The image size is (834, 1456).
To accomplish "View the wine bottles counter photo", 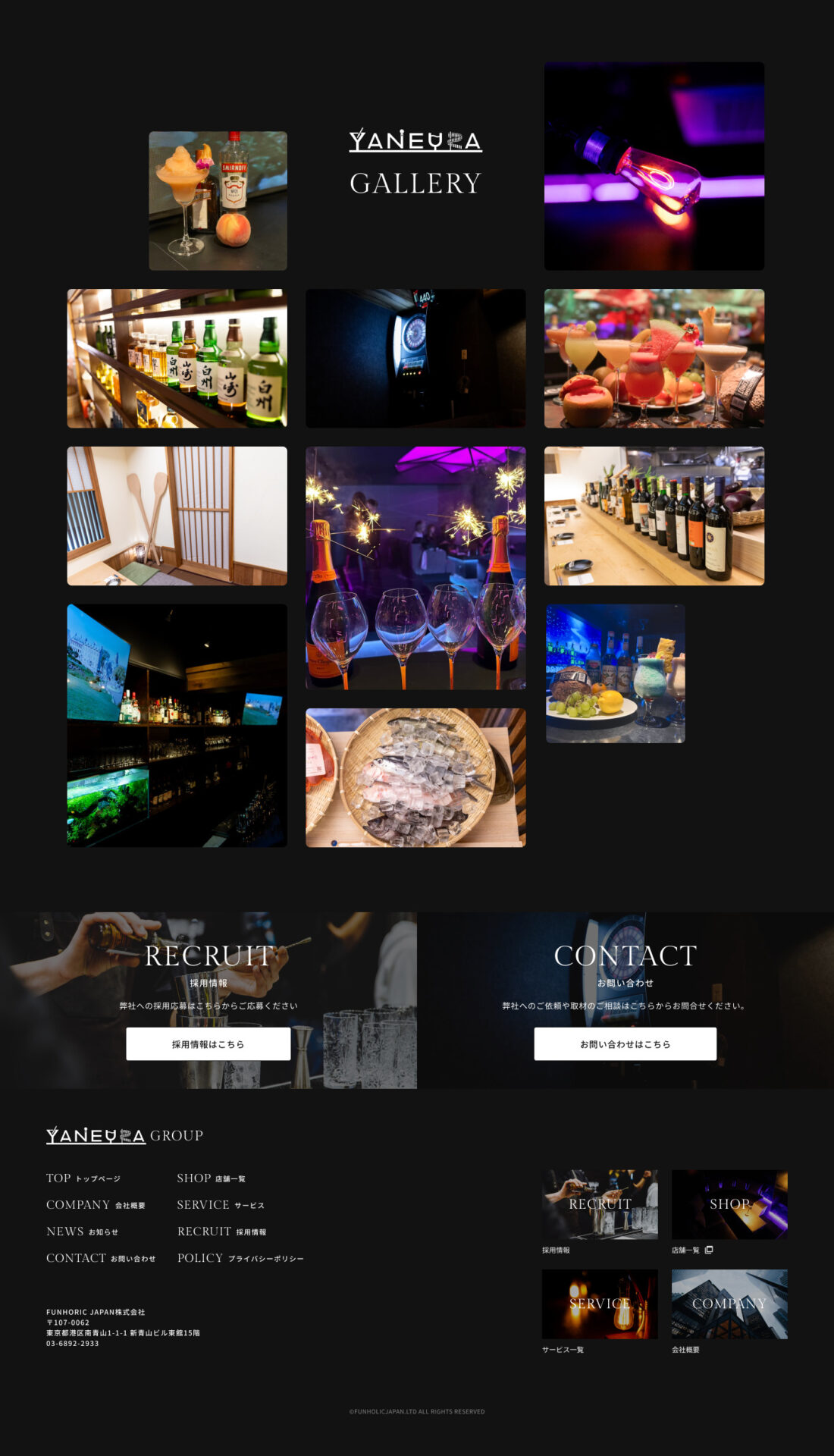I will click(x=654, y=516).
